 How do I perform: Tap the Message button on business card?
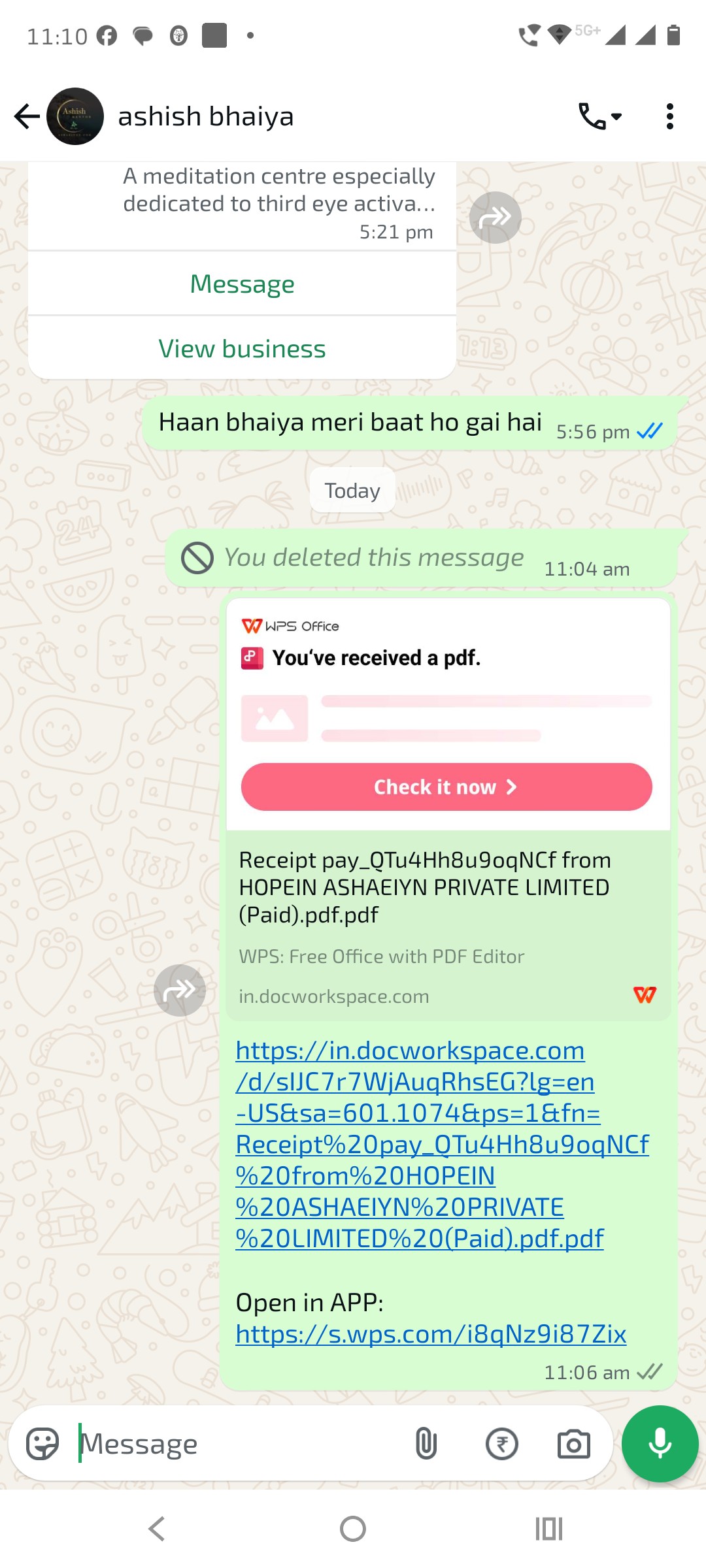[x=242, y=284]
